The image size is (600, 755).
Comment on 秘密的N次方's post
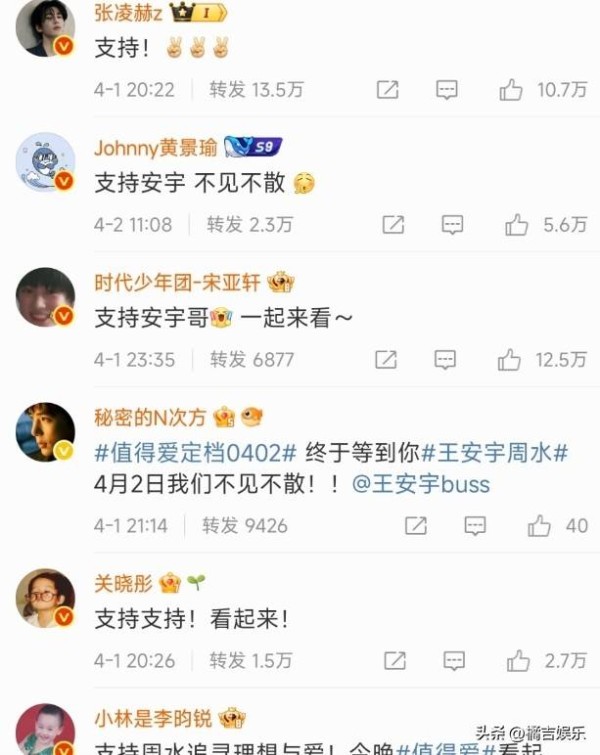click(x=476, y=525)
